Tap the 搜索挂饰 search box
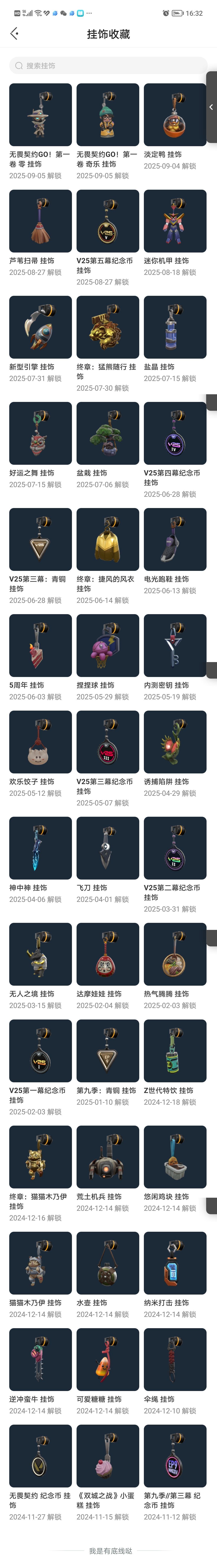 108,66
